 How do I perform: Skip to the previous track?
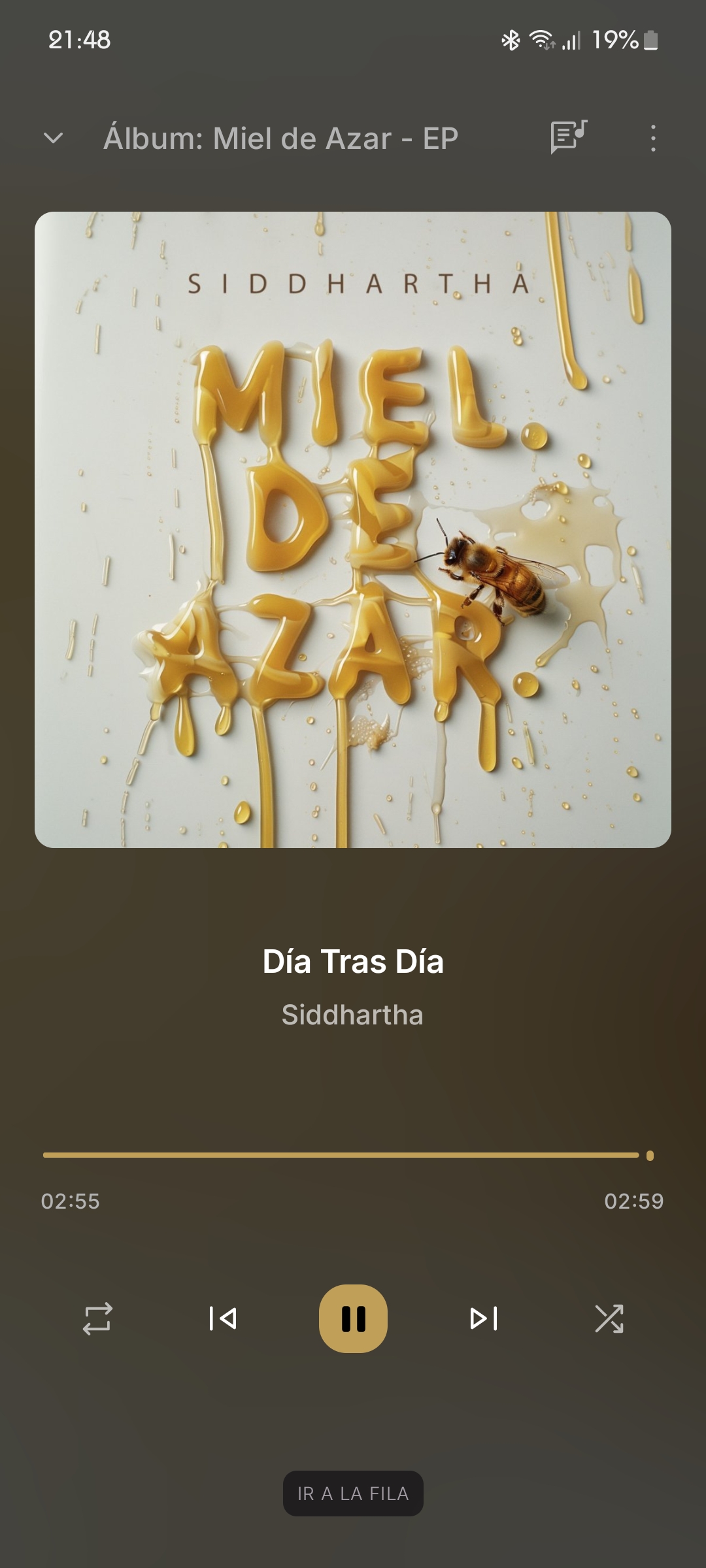223,1318
